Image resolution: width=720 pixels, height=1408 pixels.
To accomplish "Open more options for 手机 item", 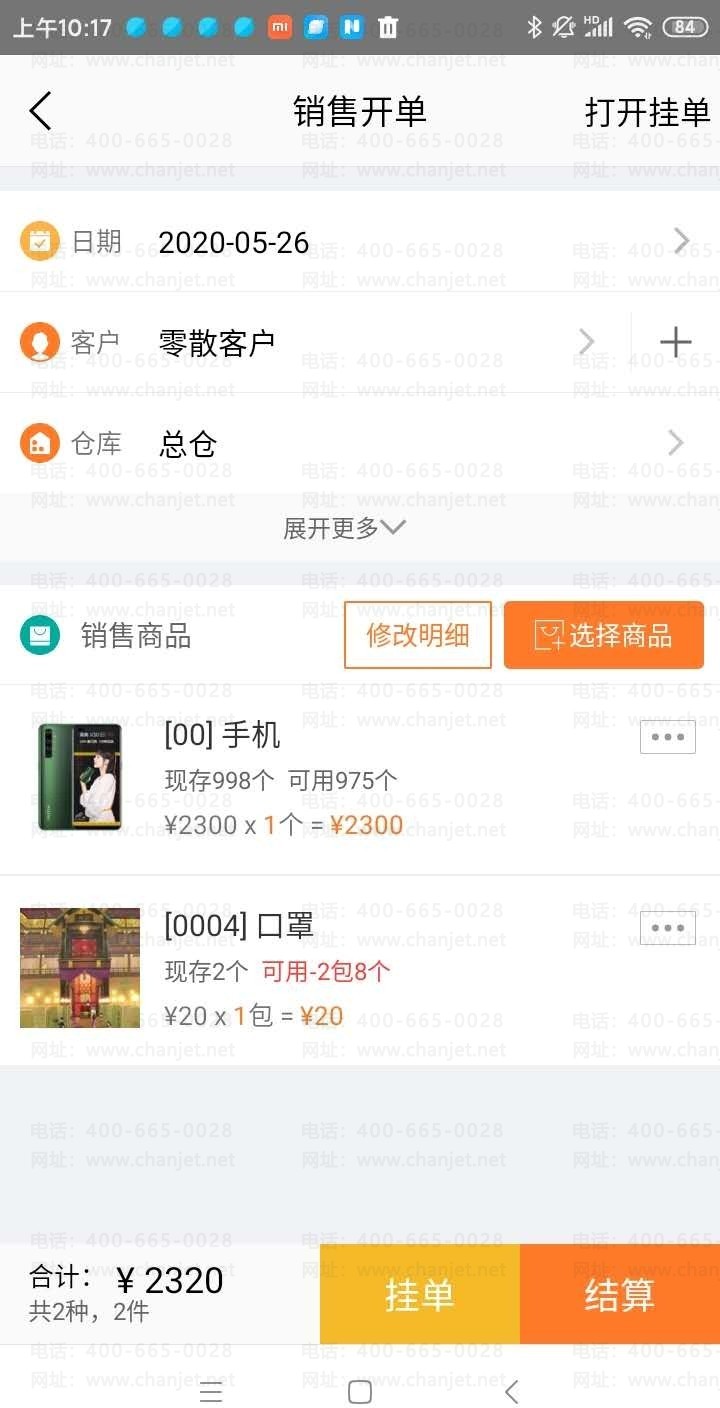I will coord(667,737).
